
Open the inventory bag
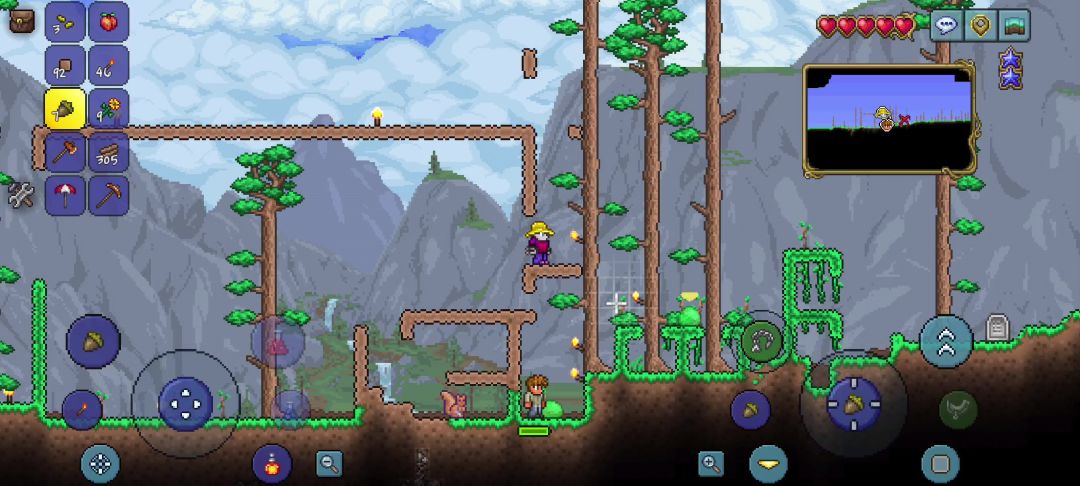[x=19, y=19]
